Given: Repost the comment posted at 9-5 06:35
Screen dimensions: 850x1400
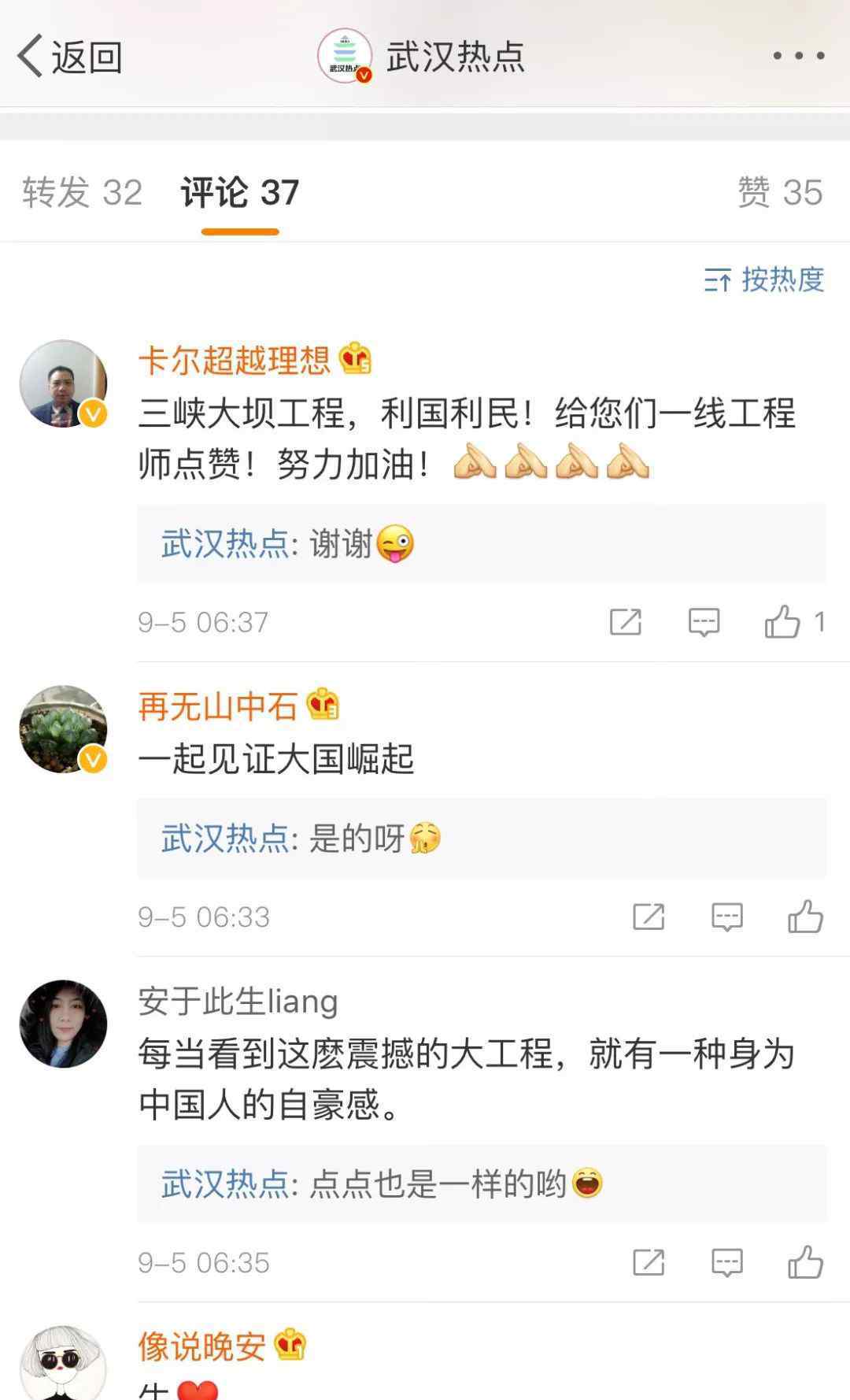Looking at the screenshot, I should (649, 1262).
